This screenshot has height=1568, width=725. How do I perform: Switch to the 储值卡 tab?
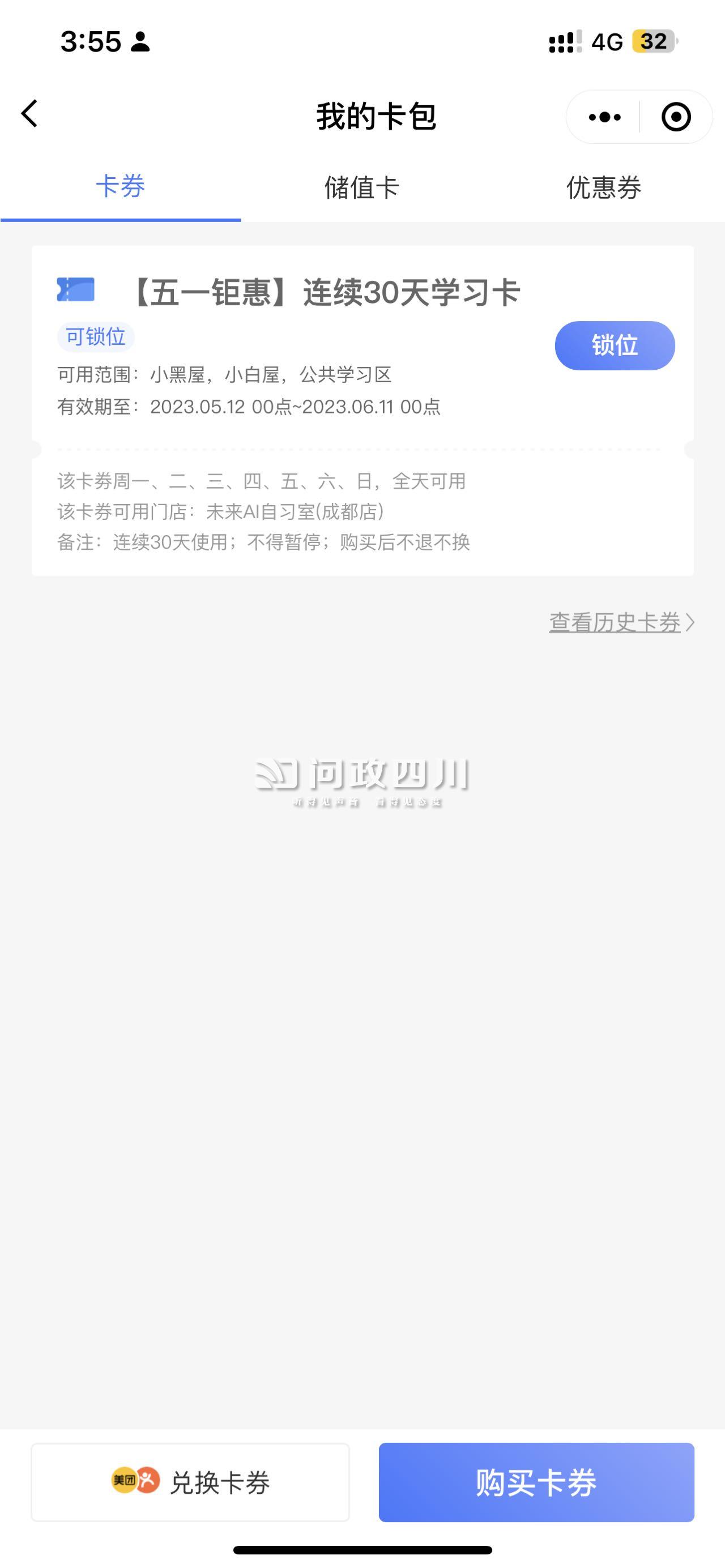[x=361, y=187]
